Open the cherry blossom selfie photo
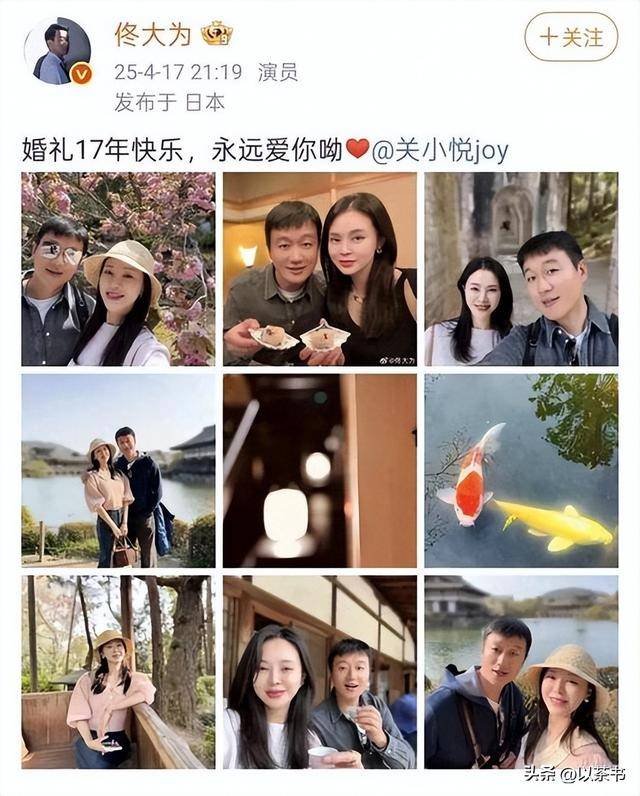 tap(118, 268)
